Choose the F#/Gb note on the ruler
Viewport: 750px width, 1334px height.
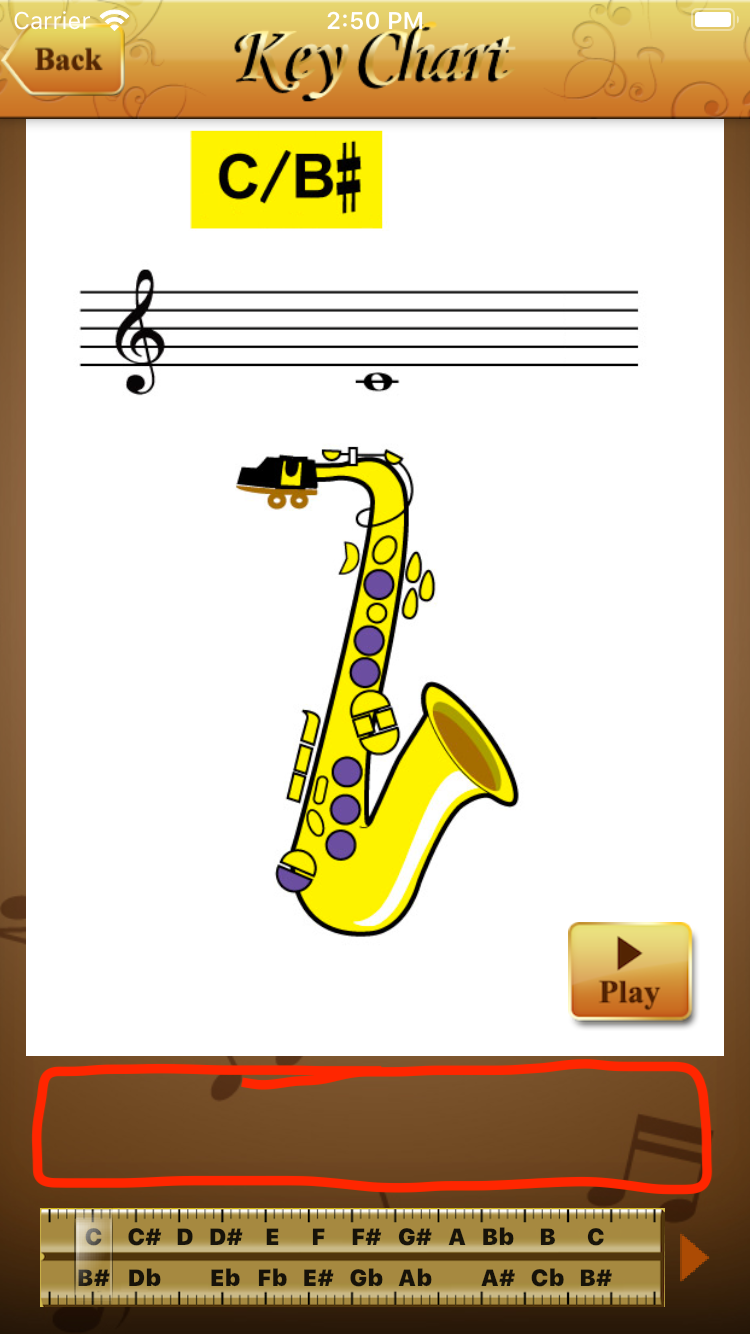tap(366, 1257)
